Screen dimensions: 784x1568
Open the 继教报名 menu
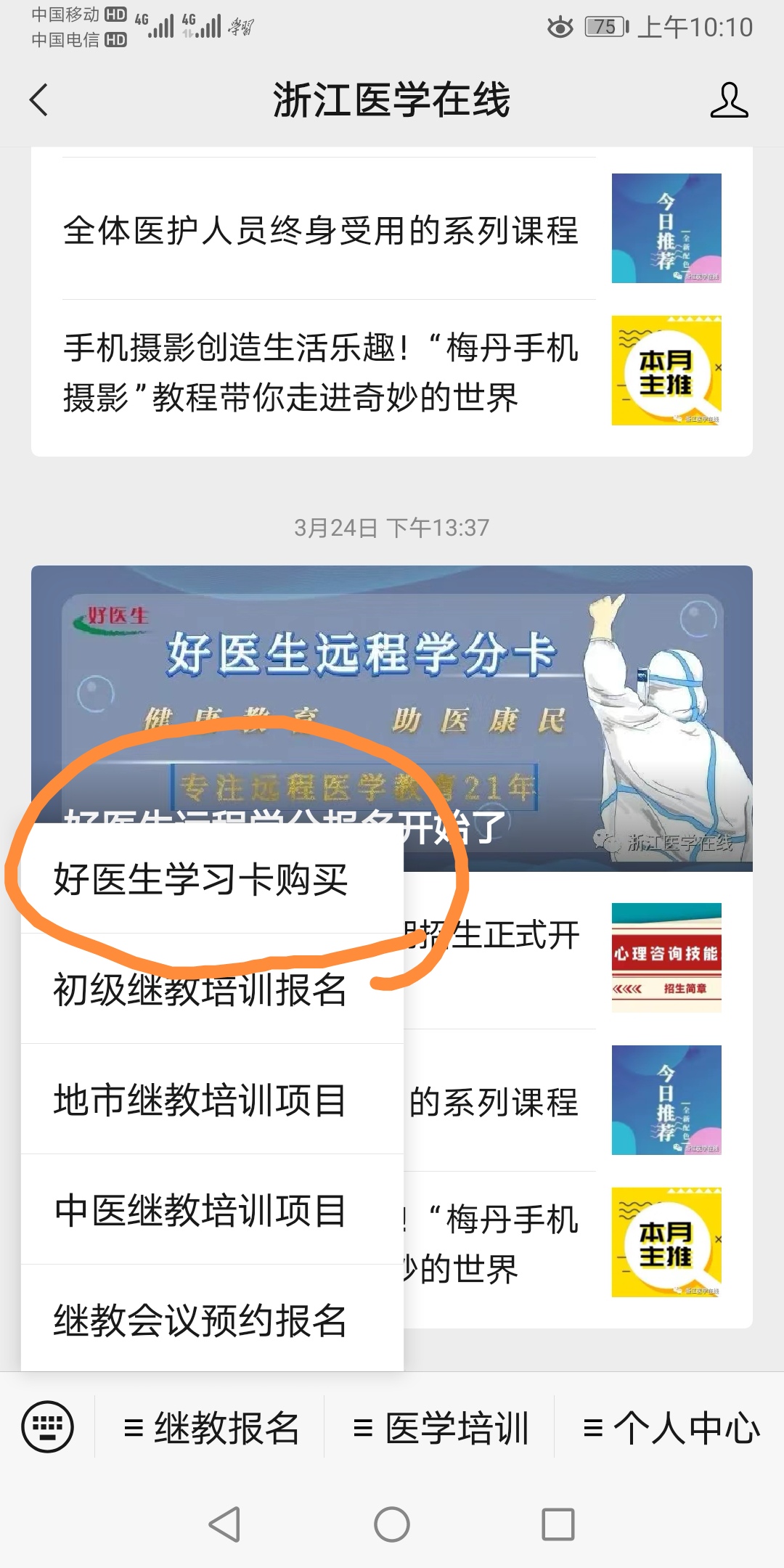click(x=211, y=1428)
